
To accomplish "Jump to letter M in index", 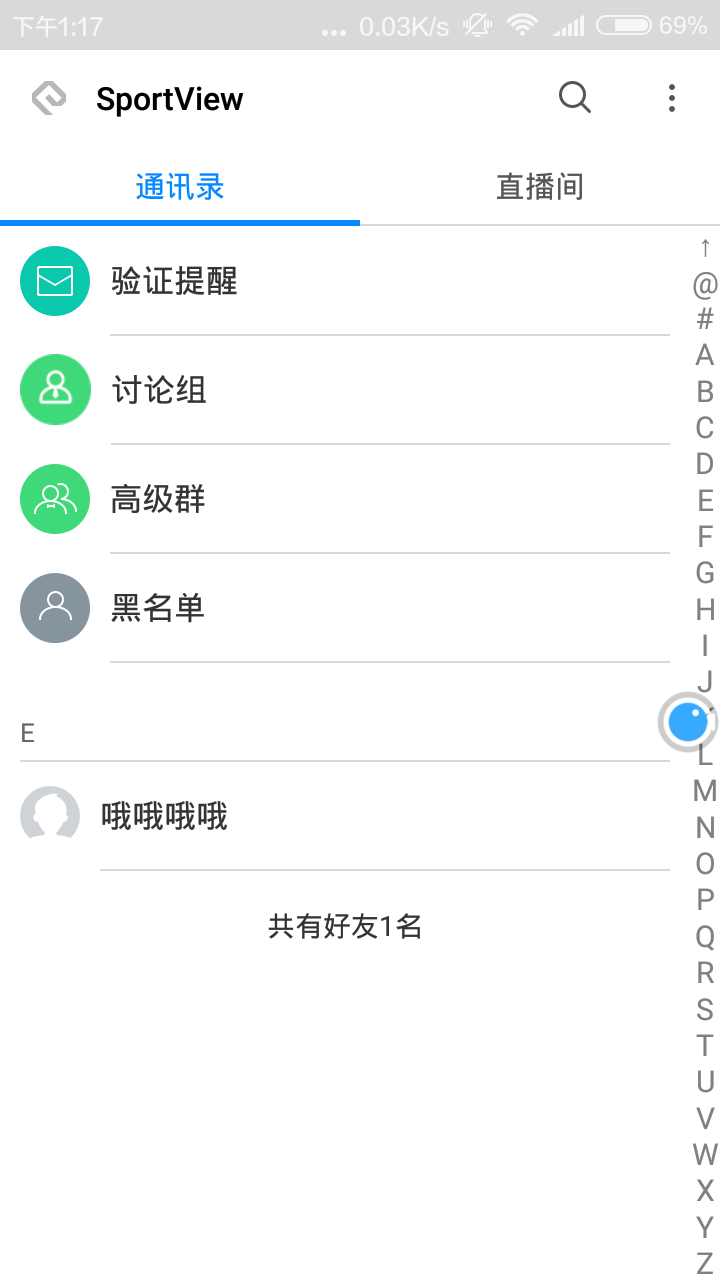I will (x=705, y=791).
